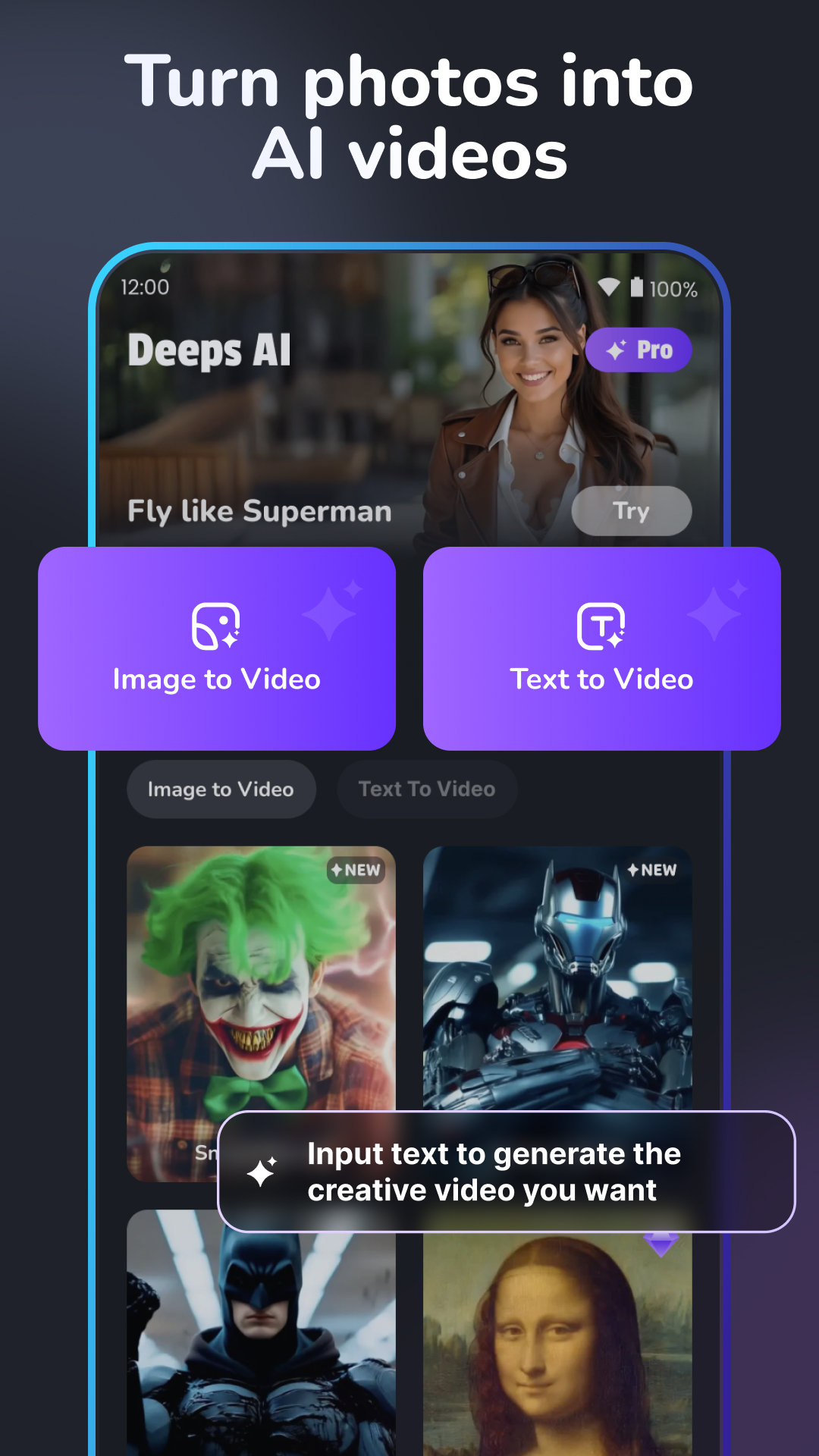
Task: Switch to the Text To Video tab
Action: click(x=427, y=789)
